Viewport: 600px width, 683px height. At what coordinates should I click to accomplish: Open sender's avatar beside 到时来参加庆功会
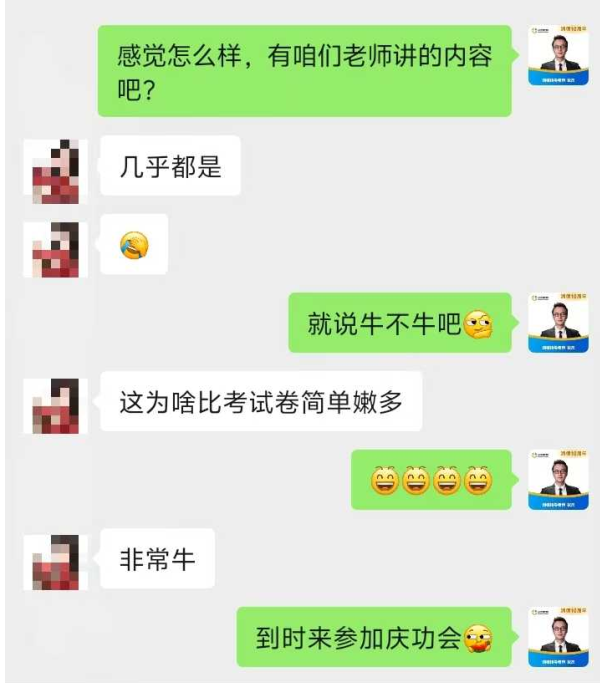pyautogui.click(x=558, y=637)
